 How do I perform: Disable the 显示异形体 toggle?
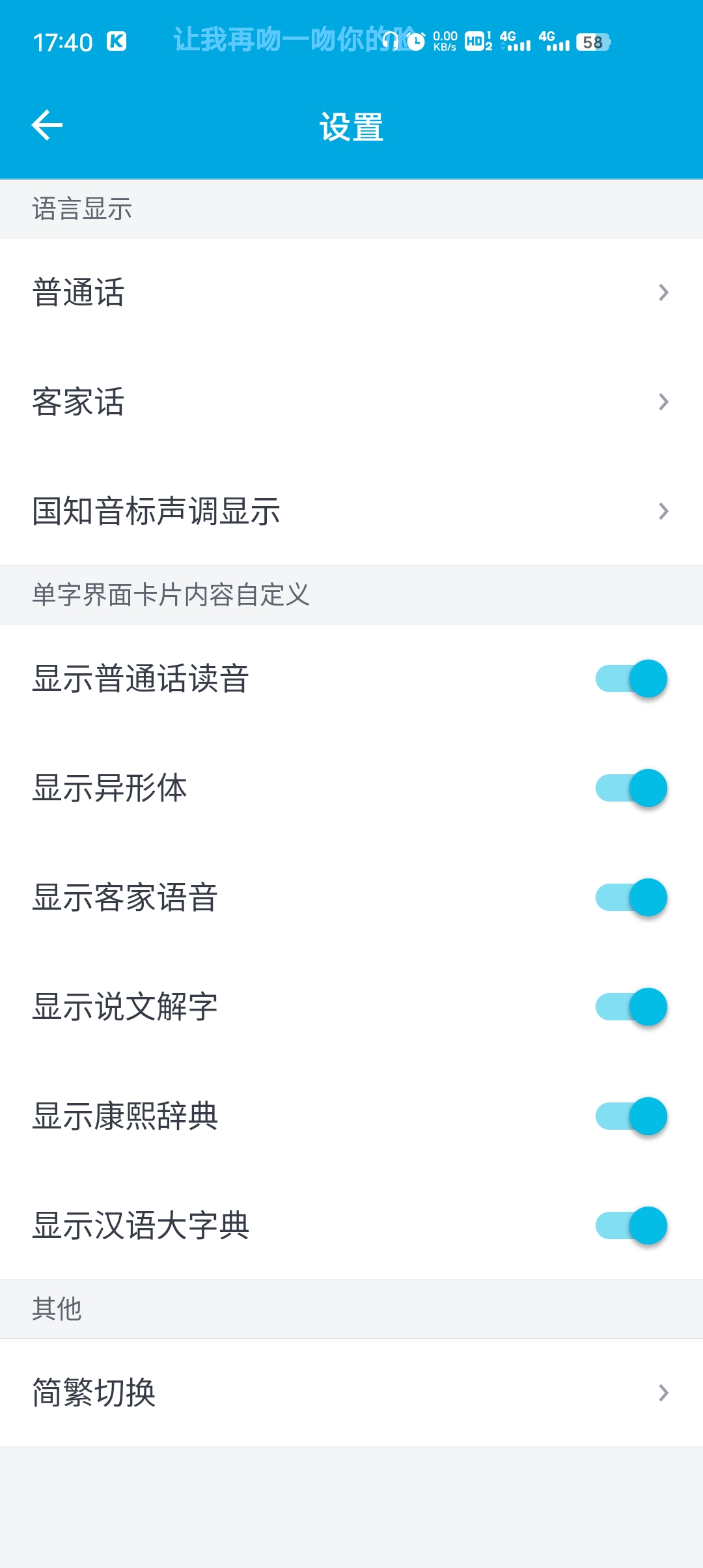631,788
